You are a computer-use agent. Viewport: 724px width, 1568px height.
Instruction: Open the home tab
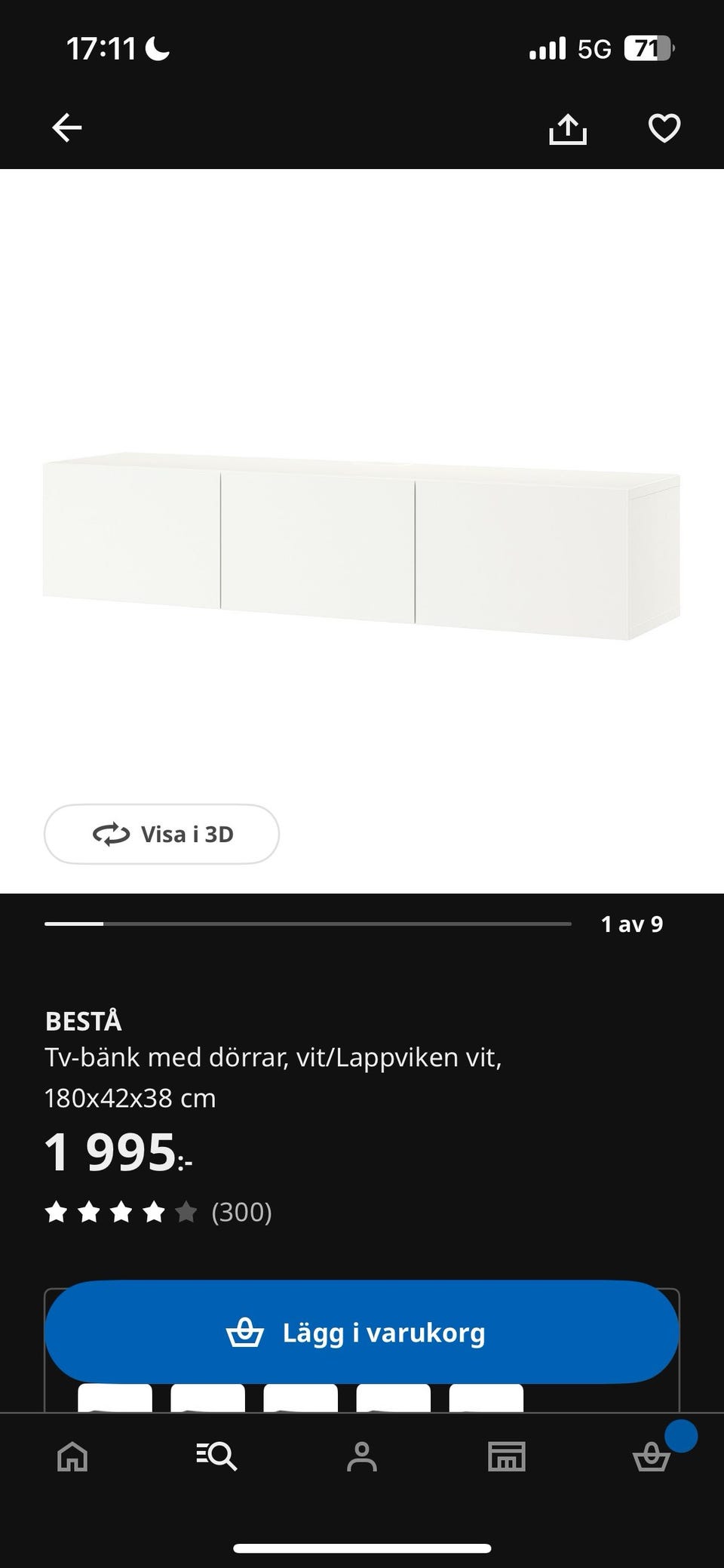click(72, 1456)
